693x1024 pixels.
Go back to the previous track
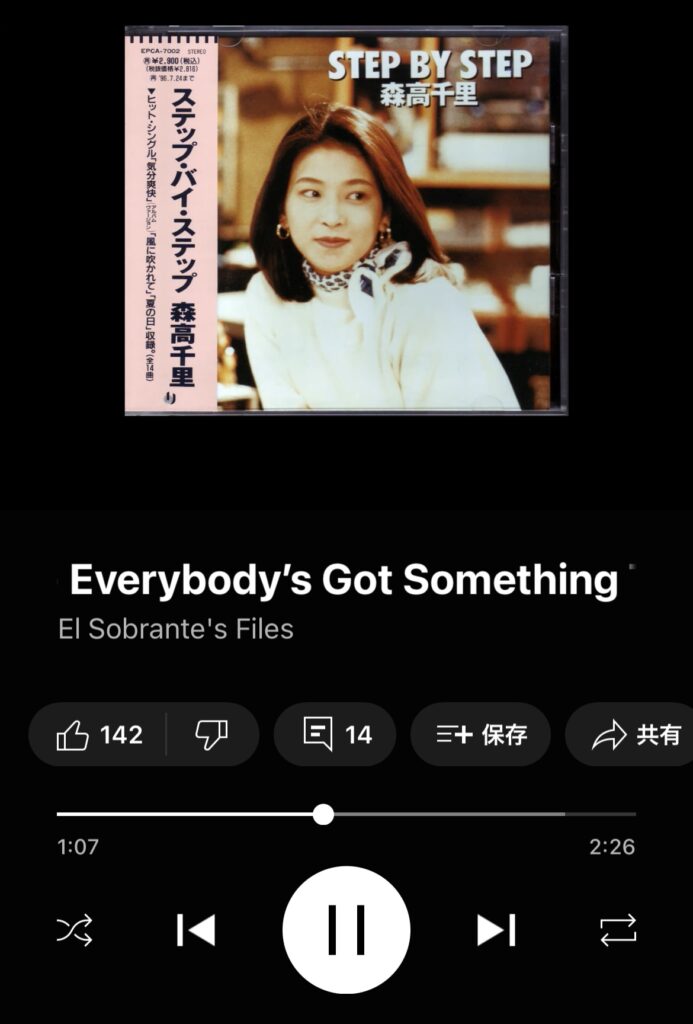click(x=196, y=930)
